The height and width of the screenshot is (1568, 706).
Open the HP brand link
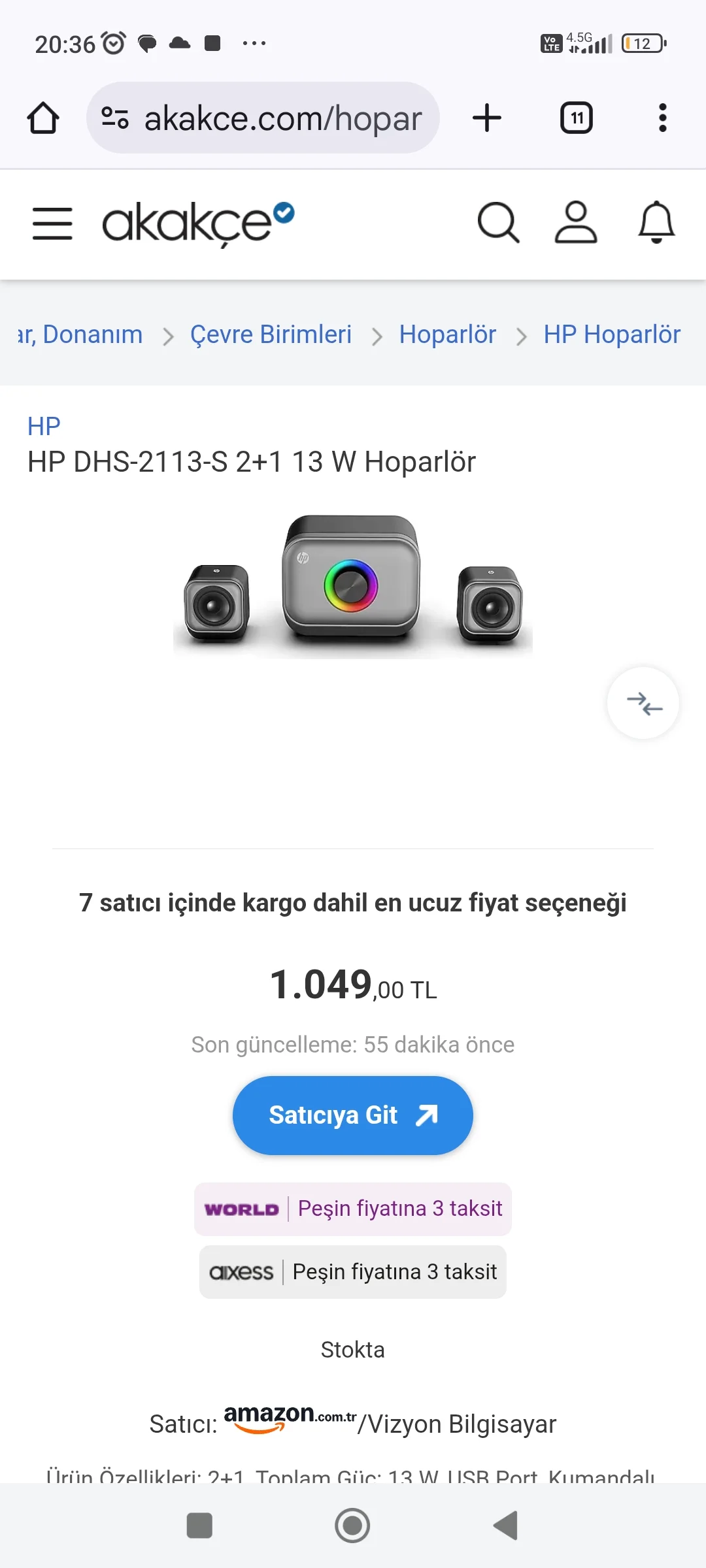44,427
